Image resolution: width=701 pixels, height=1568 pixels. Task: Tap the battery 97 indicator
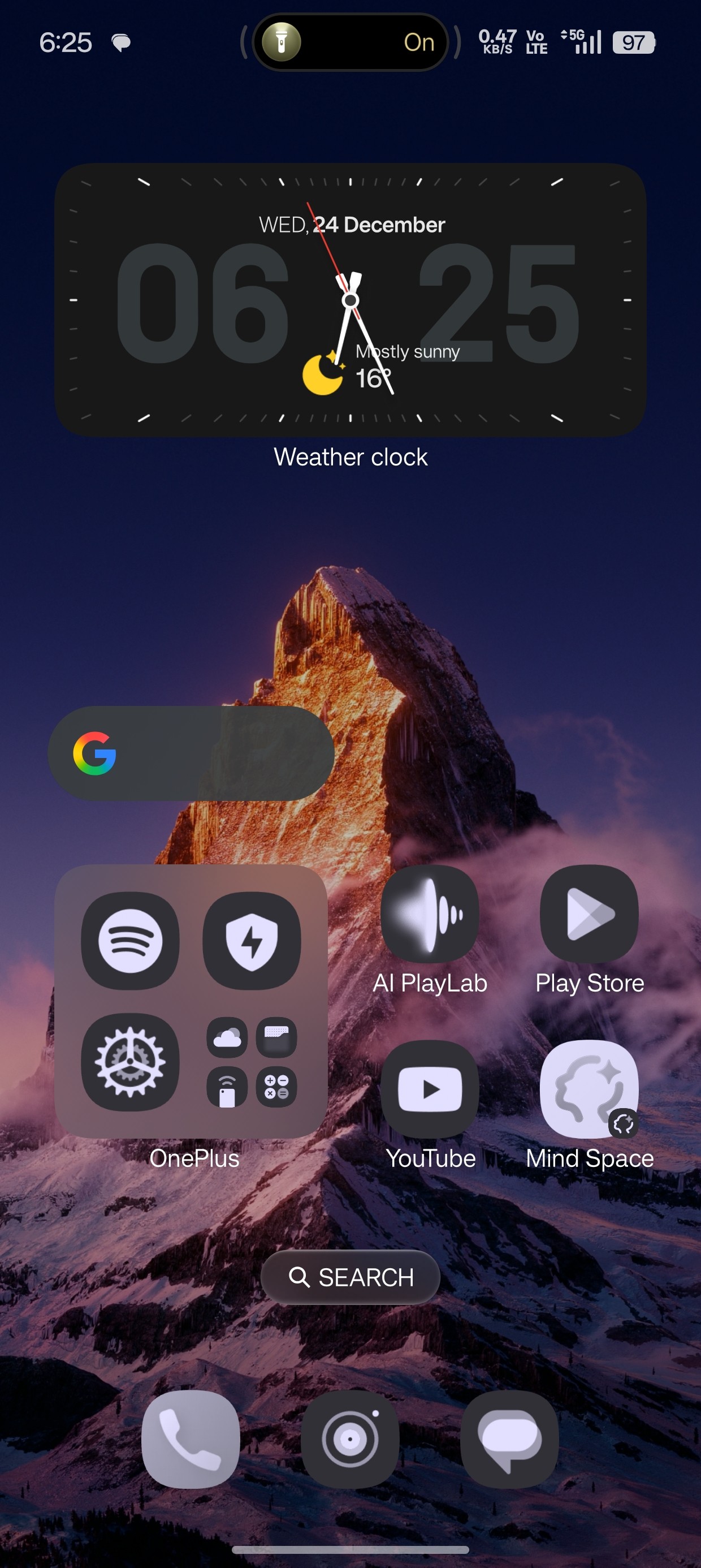click(x=634, y=42)
